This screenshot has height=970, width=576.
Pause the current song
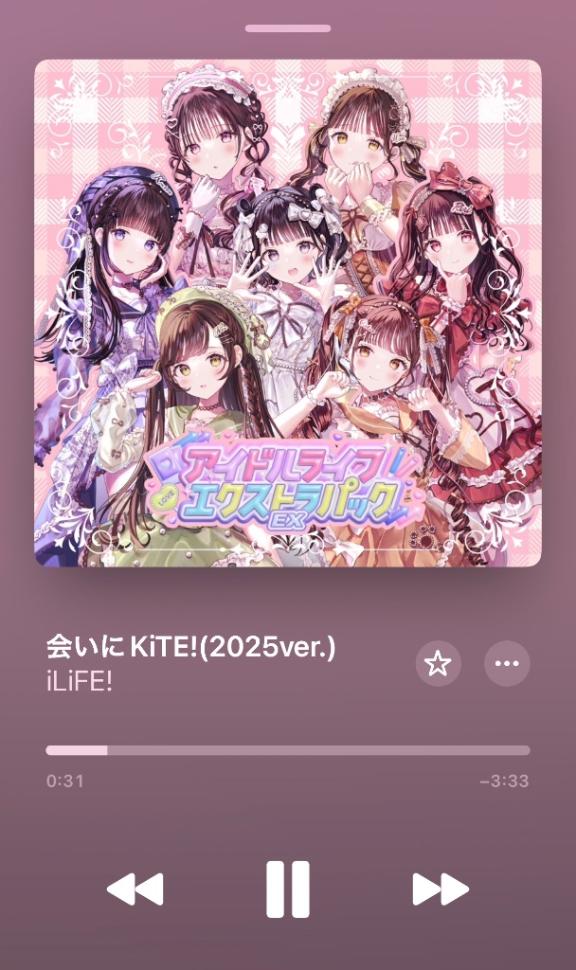click(x=288, y=889)
